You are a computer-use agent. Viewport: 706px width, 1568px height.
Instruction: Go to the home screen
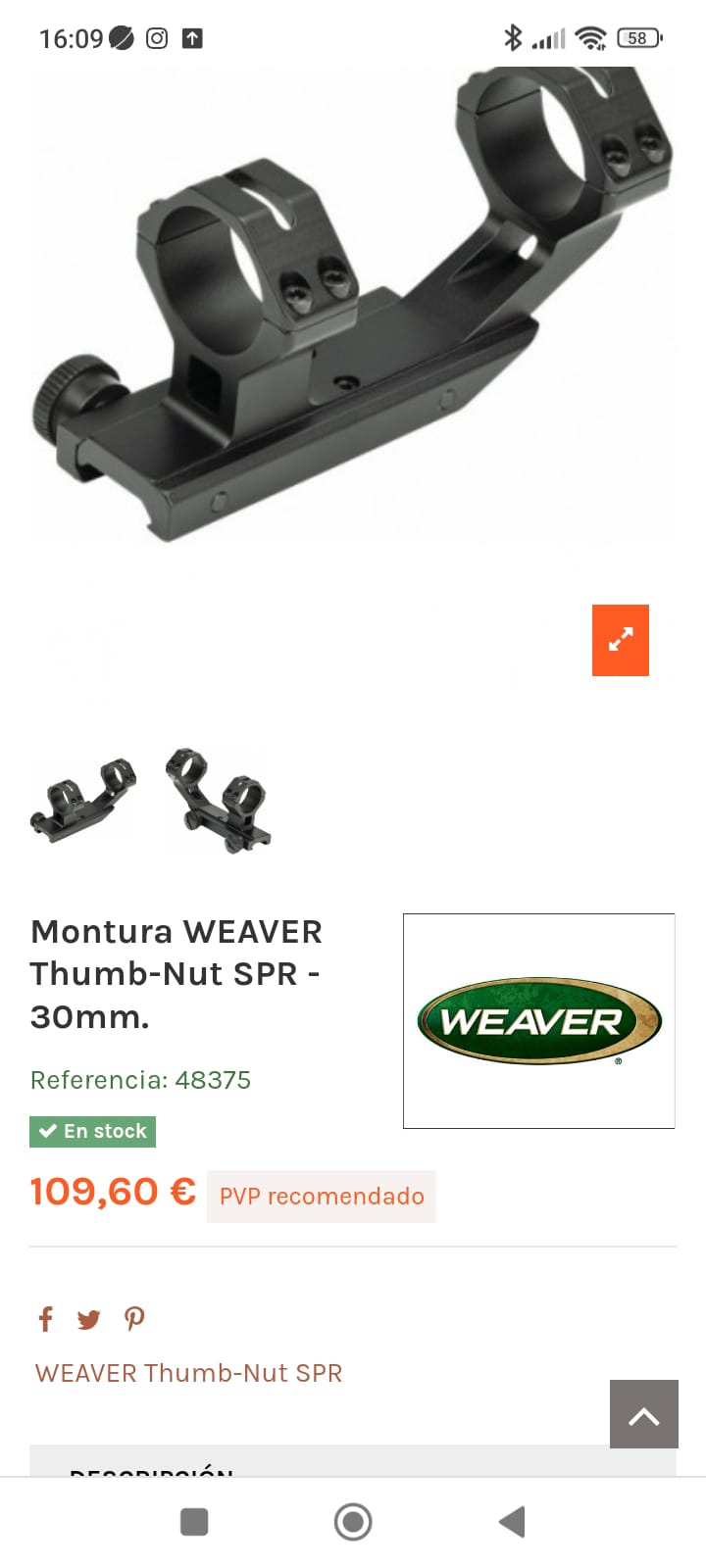point(353,1522)
